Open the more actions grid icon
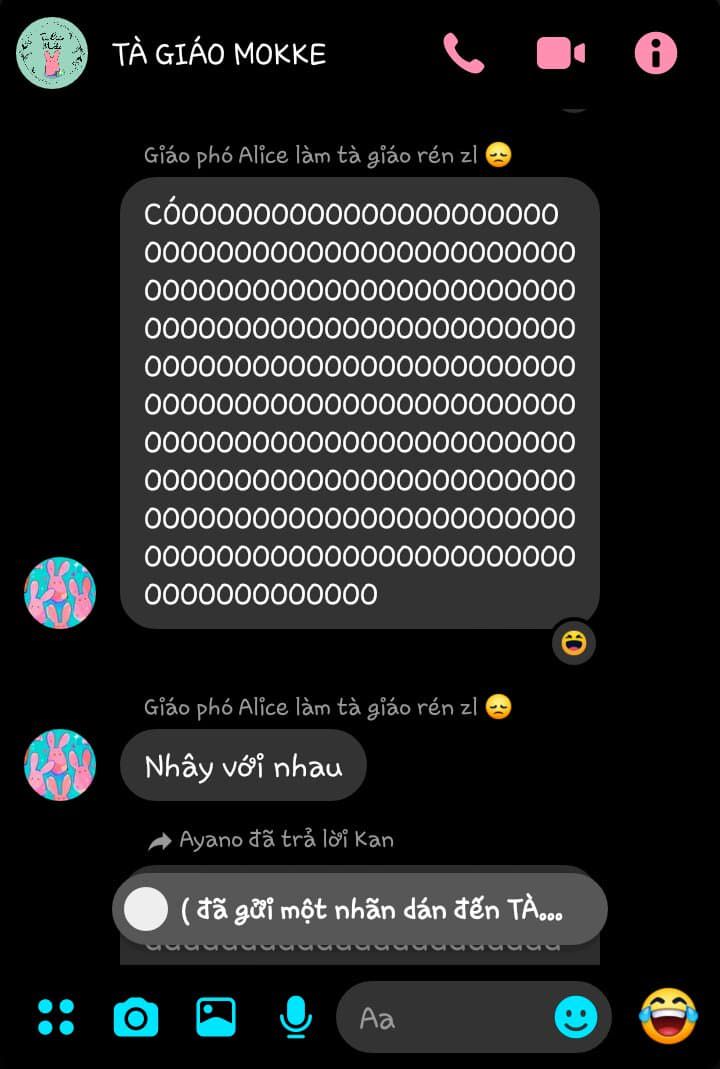 56,1017
